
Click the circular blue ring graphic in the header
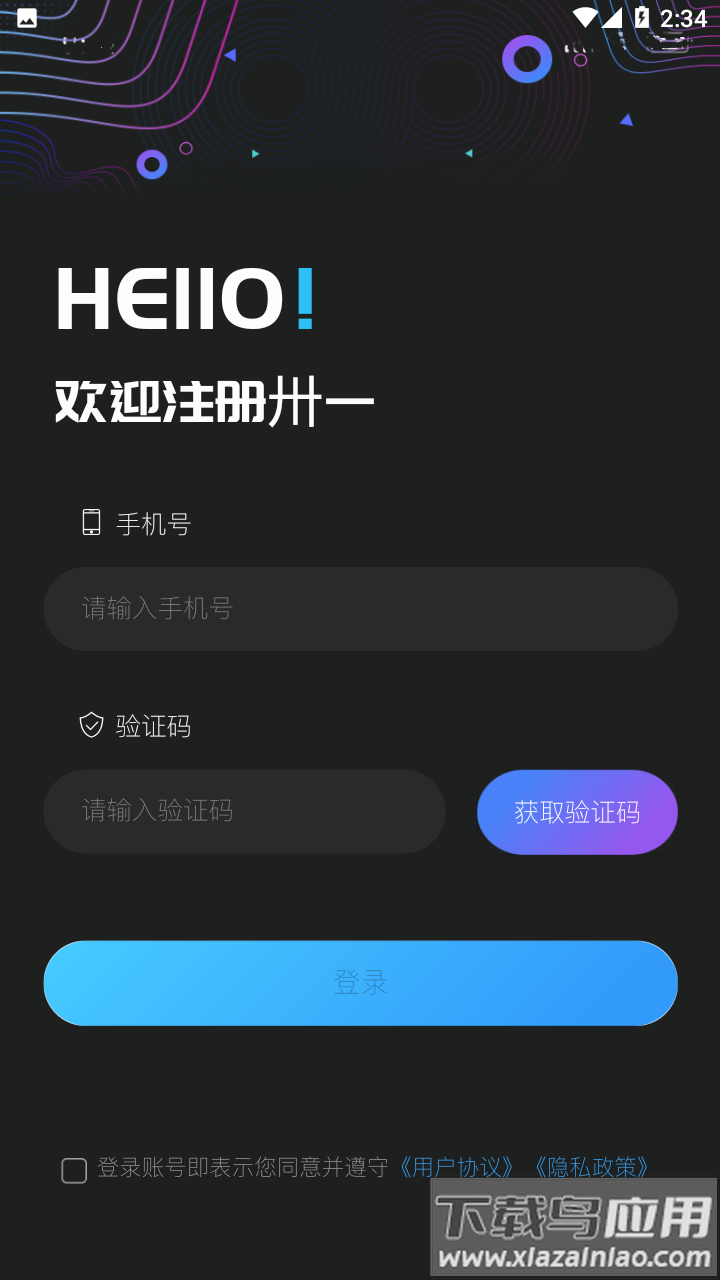(x=527, y=60)
